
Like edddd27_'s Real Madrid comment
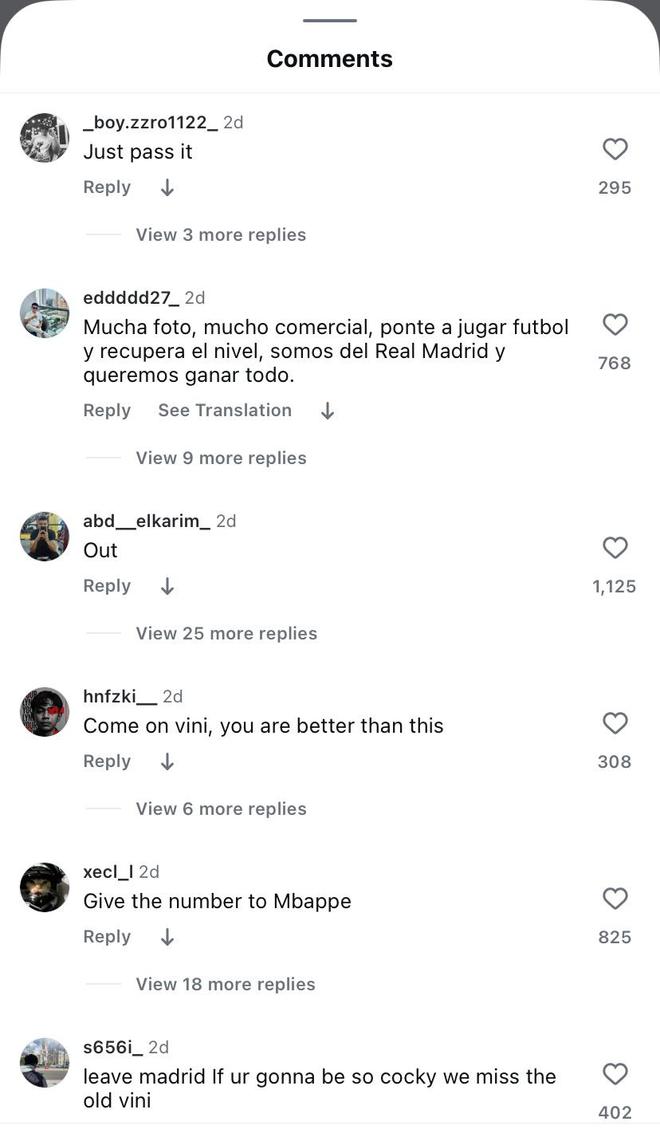click(615, 325)
